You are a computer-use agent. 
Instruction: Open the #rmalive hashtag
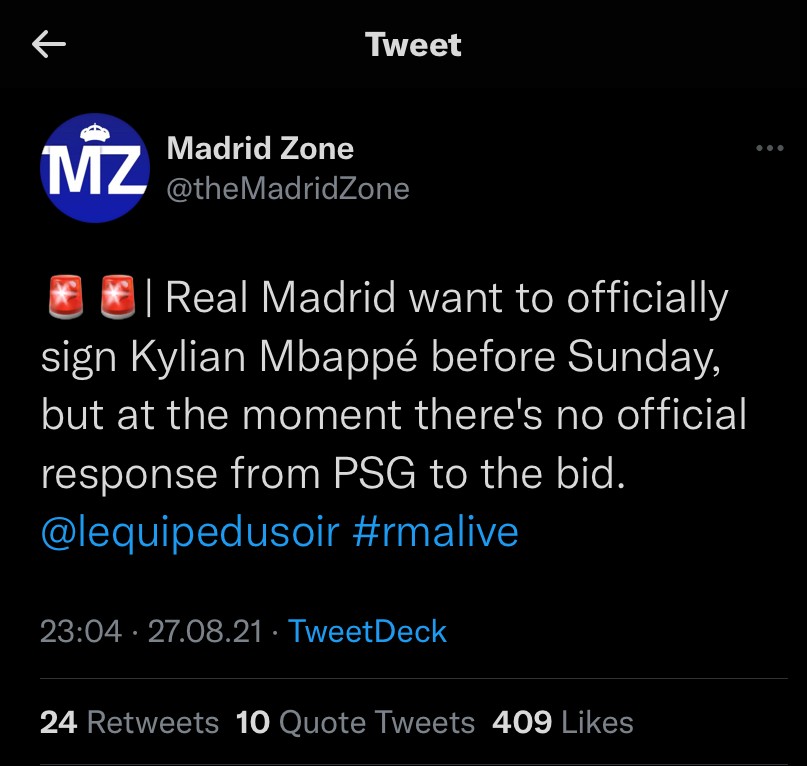(x=436, y=532)
